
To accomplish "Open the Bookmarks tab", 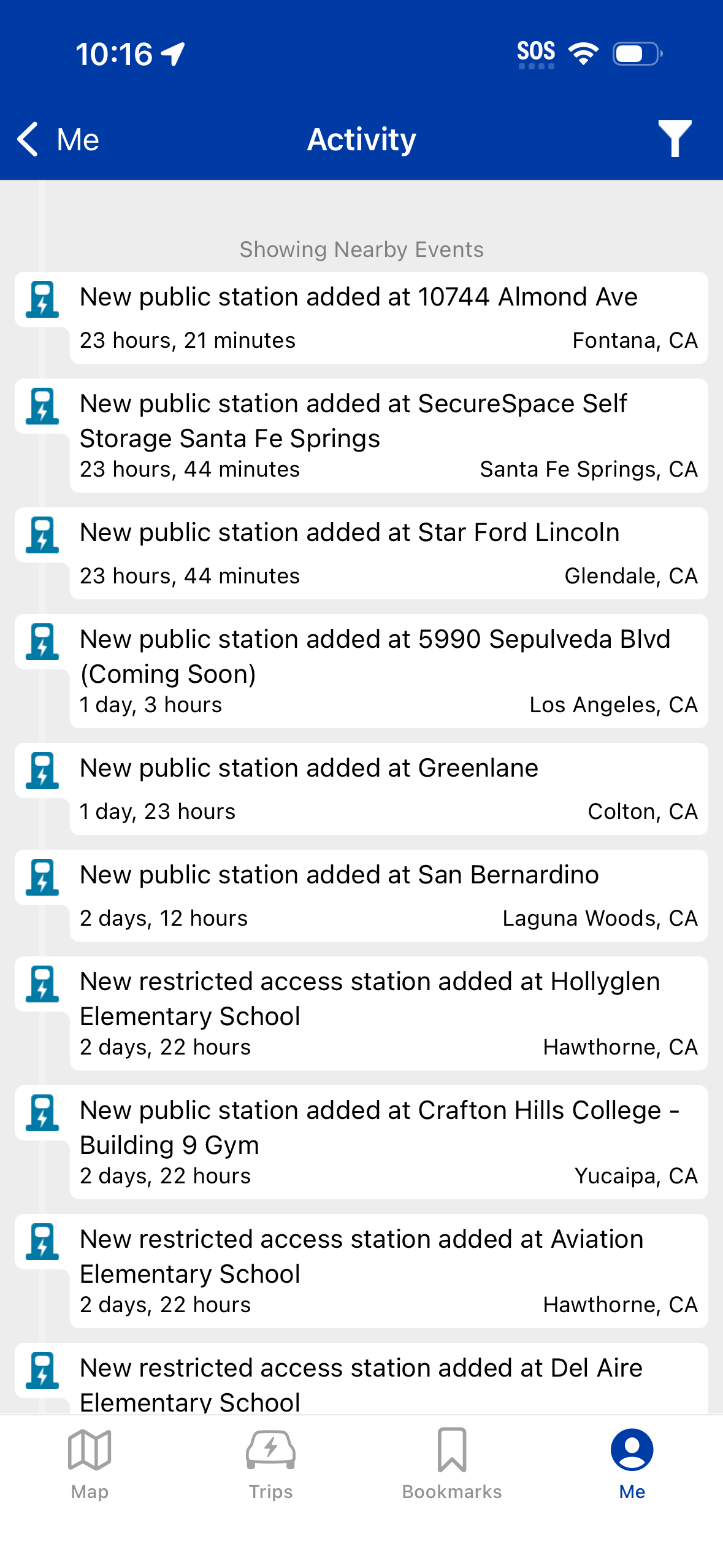I will pyautogui.click(x=452, y=1464).
